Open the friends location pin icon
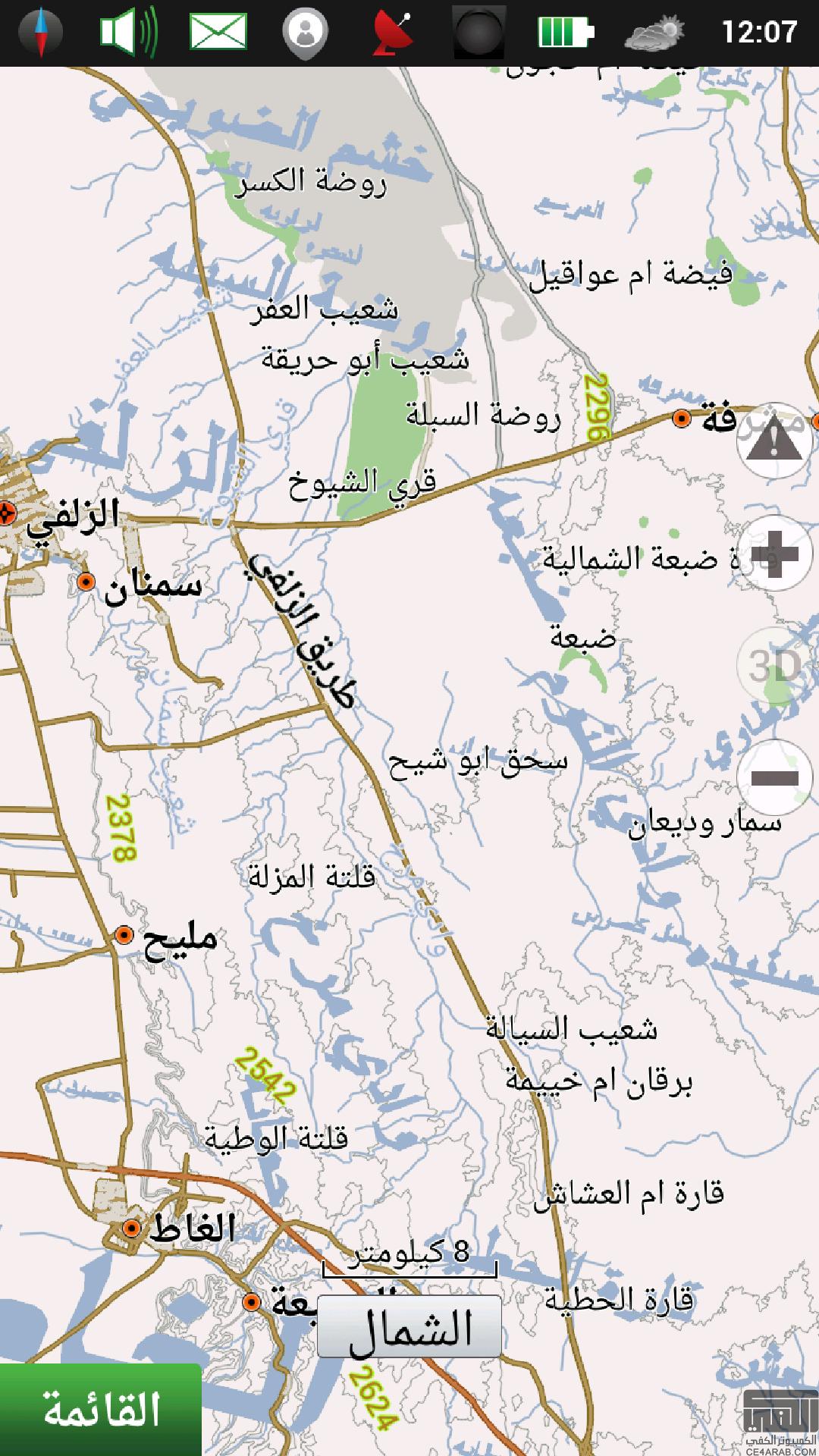Image resolution: width=819 pixels, height=1456 pixels. point(305,33)
